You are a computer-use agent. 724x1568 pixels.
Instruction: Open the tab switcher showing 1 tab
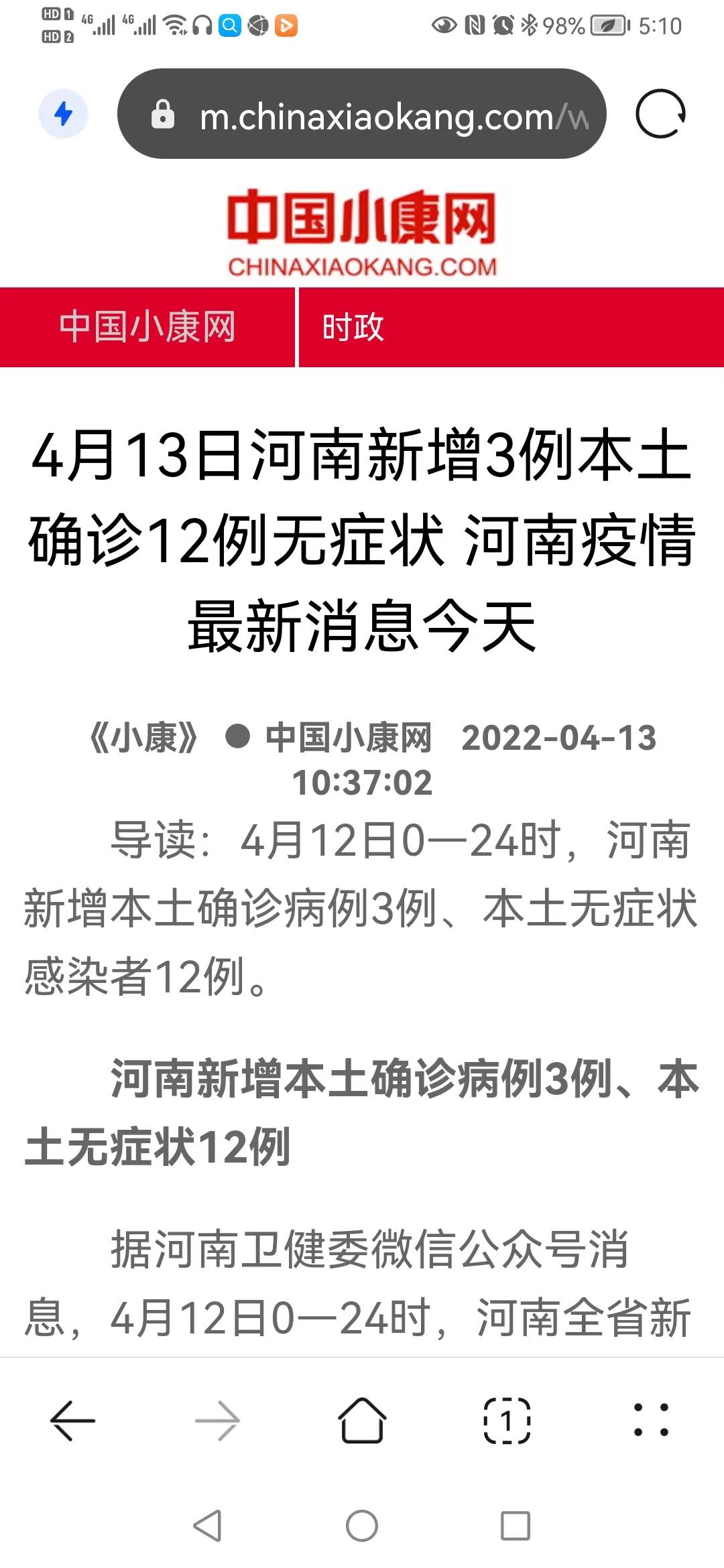point(507,1421)
